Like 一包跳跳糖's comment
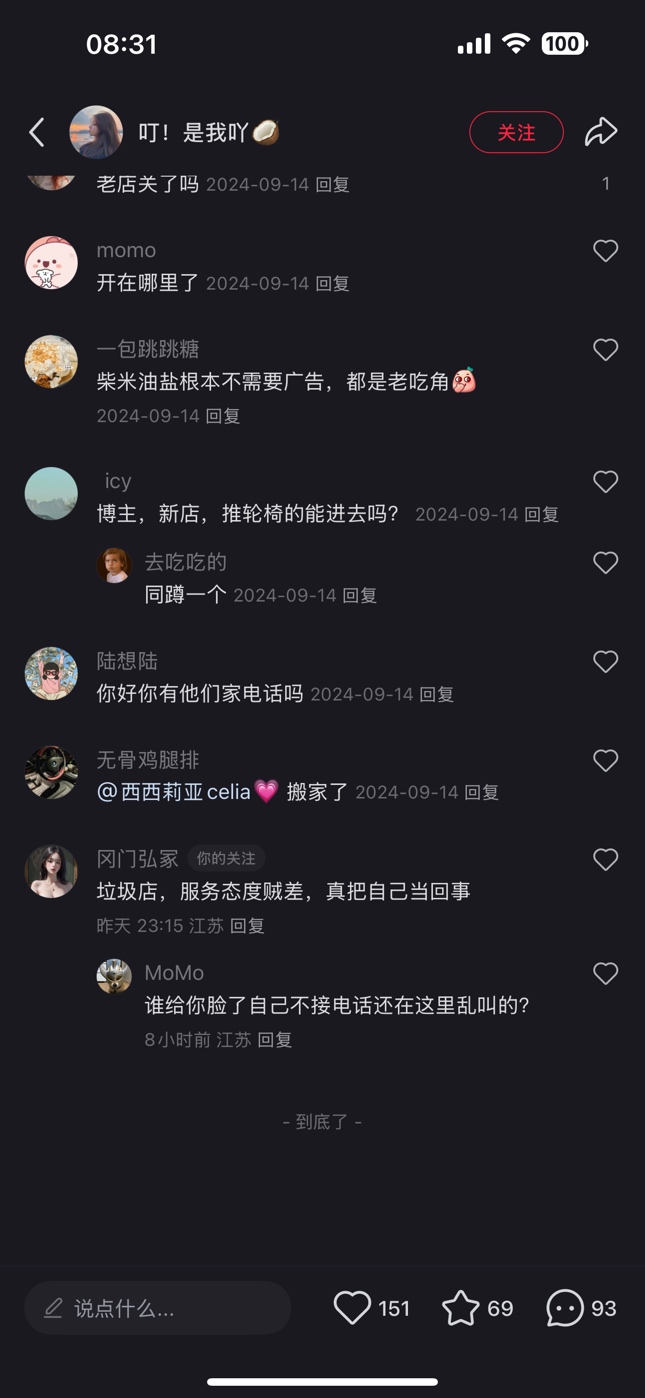 [x=605, y=350]
